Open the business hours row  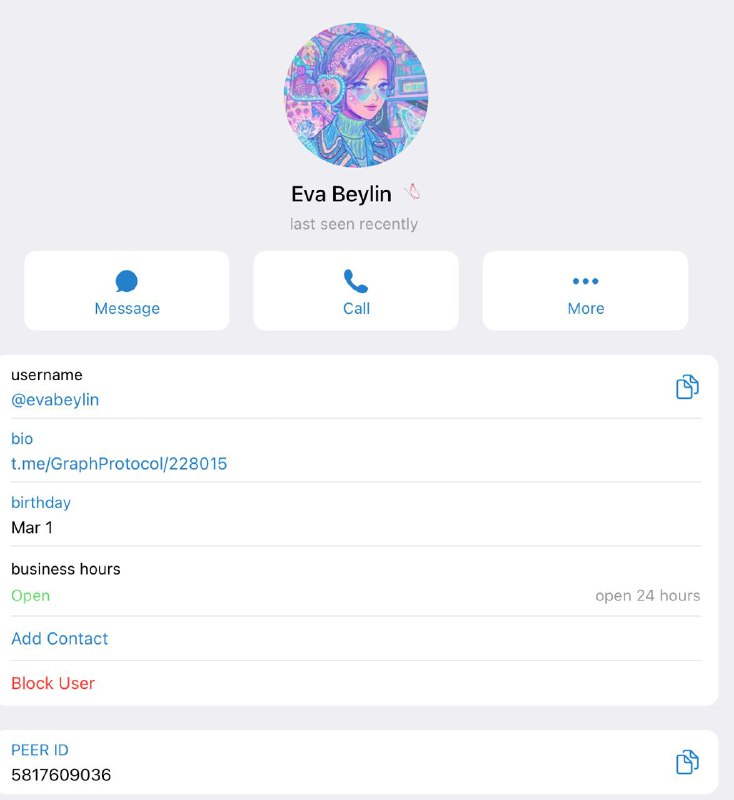[355, 582]
